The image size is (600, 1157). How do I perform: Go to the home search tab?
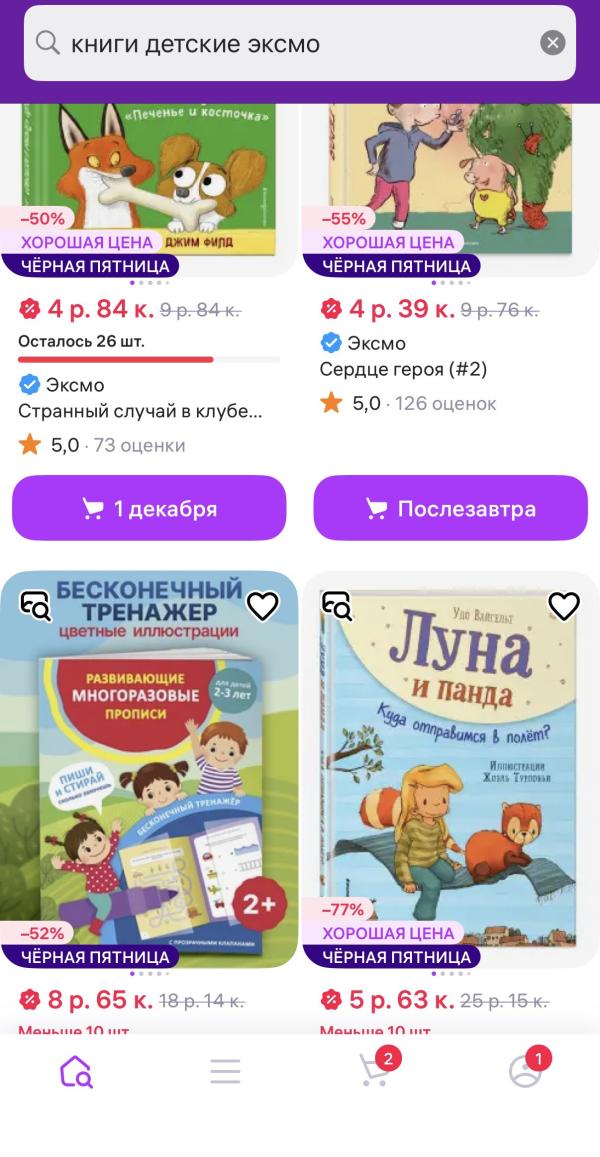tap(76, 1072)
